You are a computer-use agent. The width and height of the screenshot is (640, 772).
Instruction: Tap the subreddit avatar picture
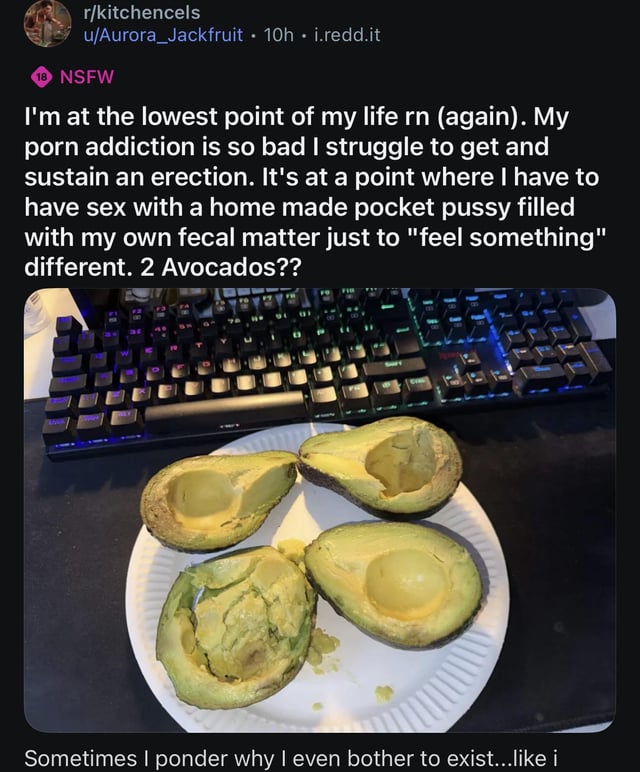[x=47, y=23]
